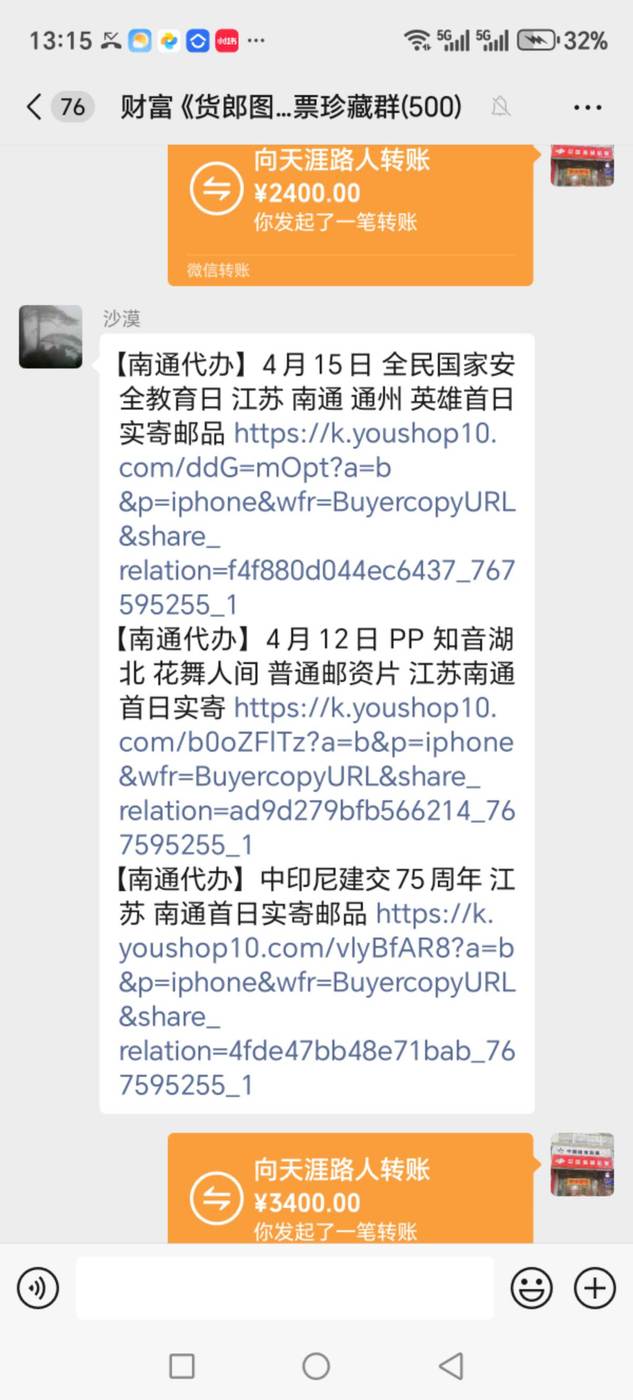Screen dimensions: 633x1400
Task: Open the group chat overflow menu
Action: coord(587,107)
